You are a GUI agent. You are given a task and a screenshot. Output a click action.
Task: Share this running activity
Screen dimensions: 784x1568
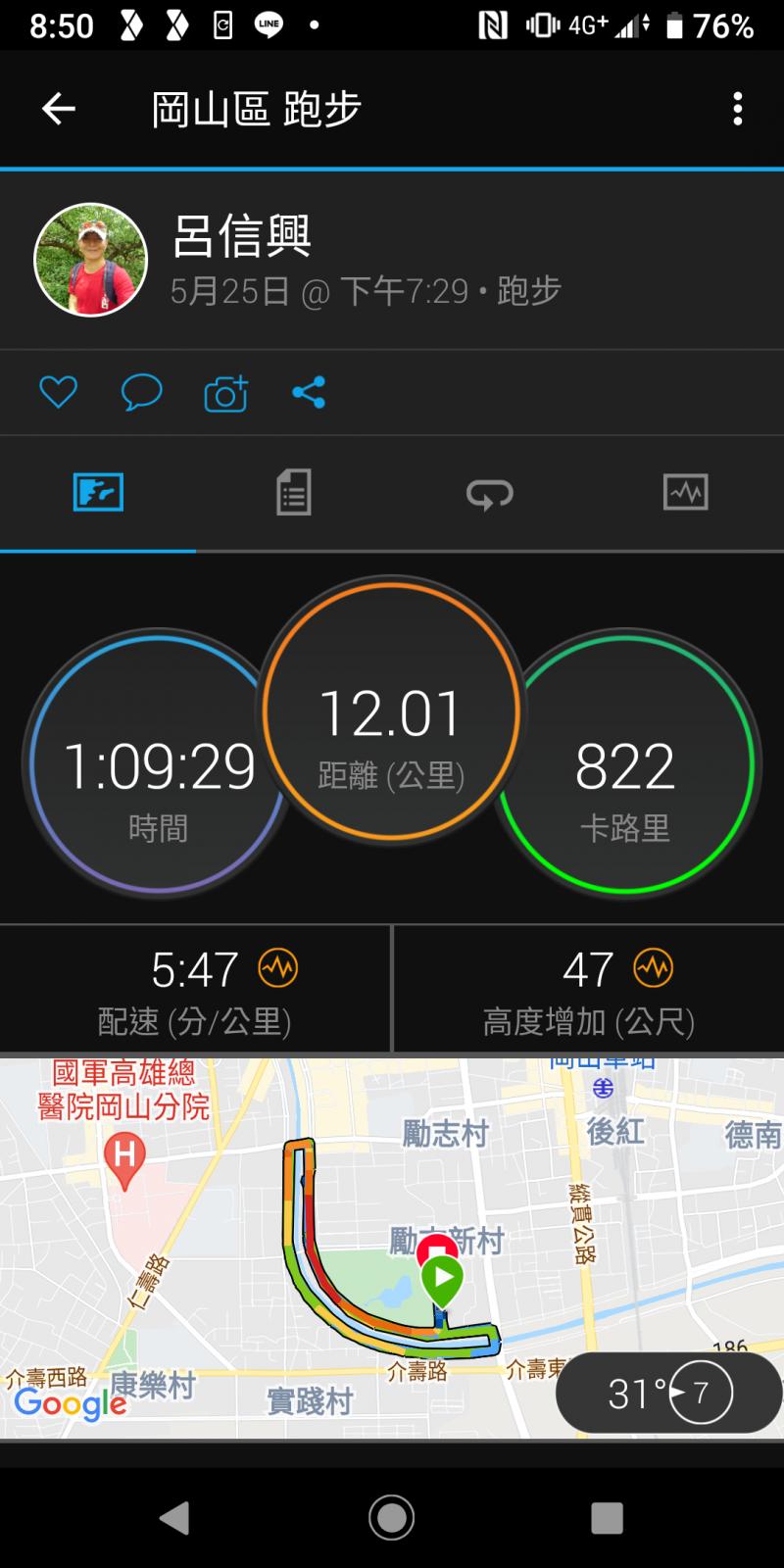(x=309, y=393)
